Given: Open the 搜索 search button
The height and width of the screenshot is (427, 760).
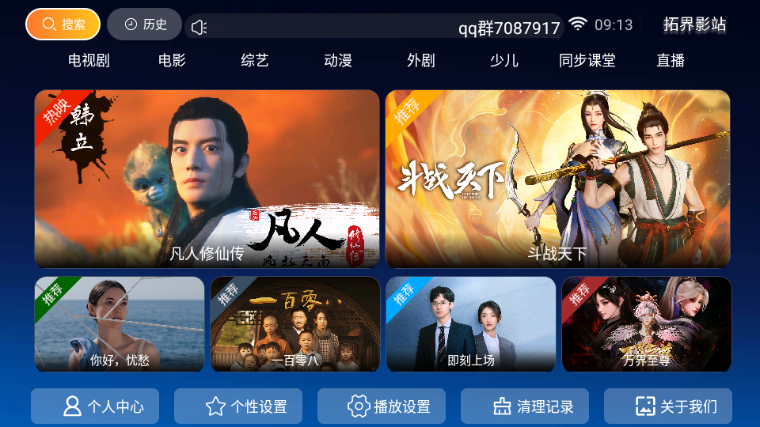Looking at the screenshot, I should click(x=63, y=24).
